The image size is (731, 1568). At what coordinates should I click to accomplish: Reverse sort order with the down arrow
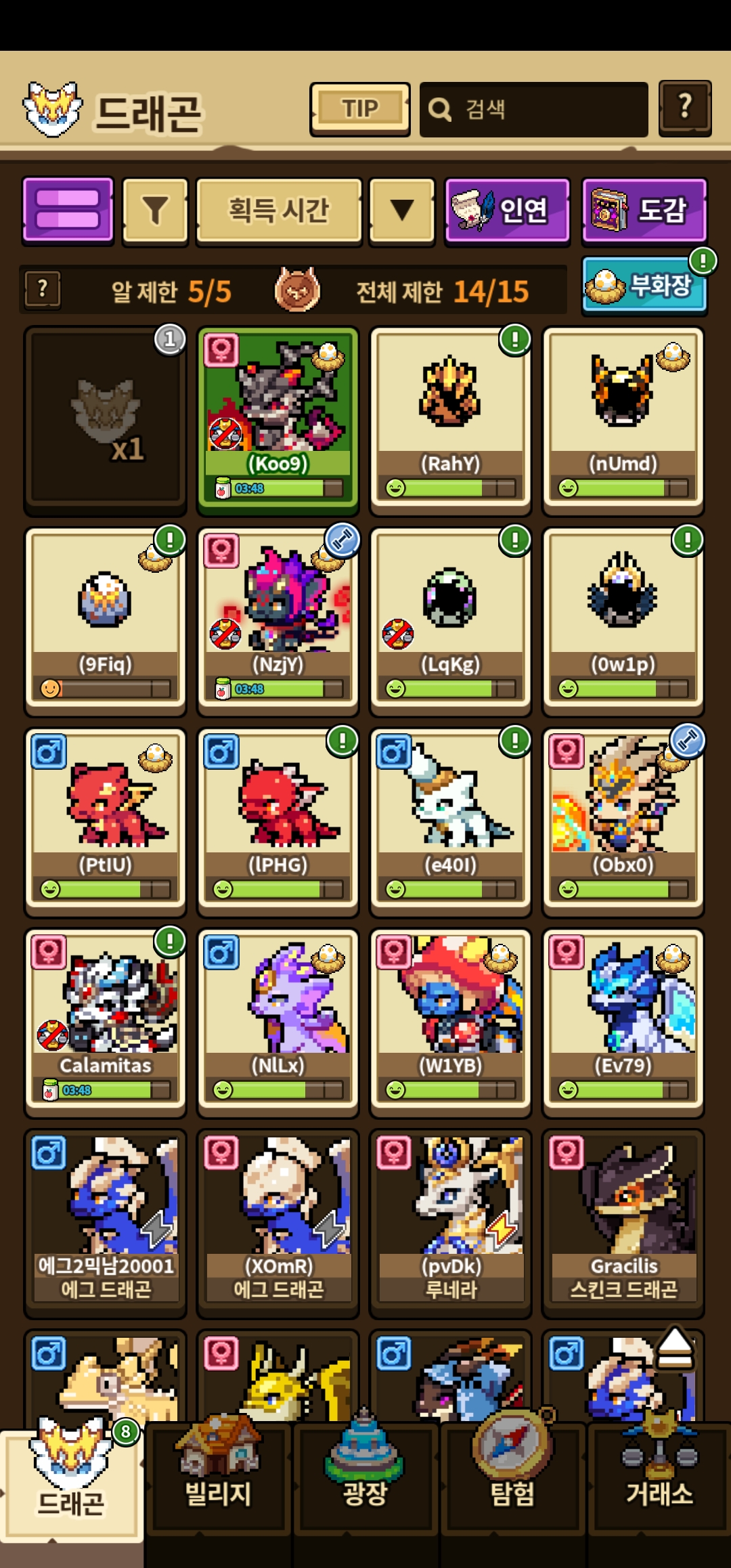[x=402, y=211]
